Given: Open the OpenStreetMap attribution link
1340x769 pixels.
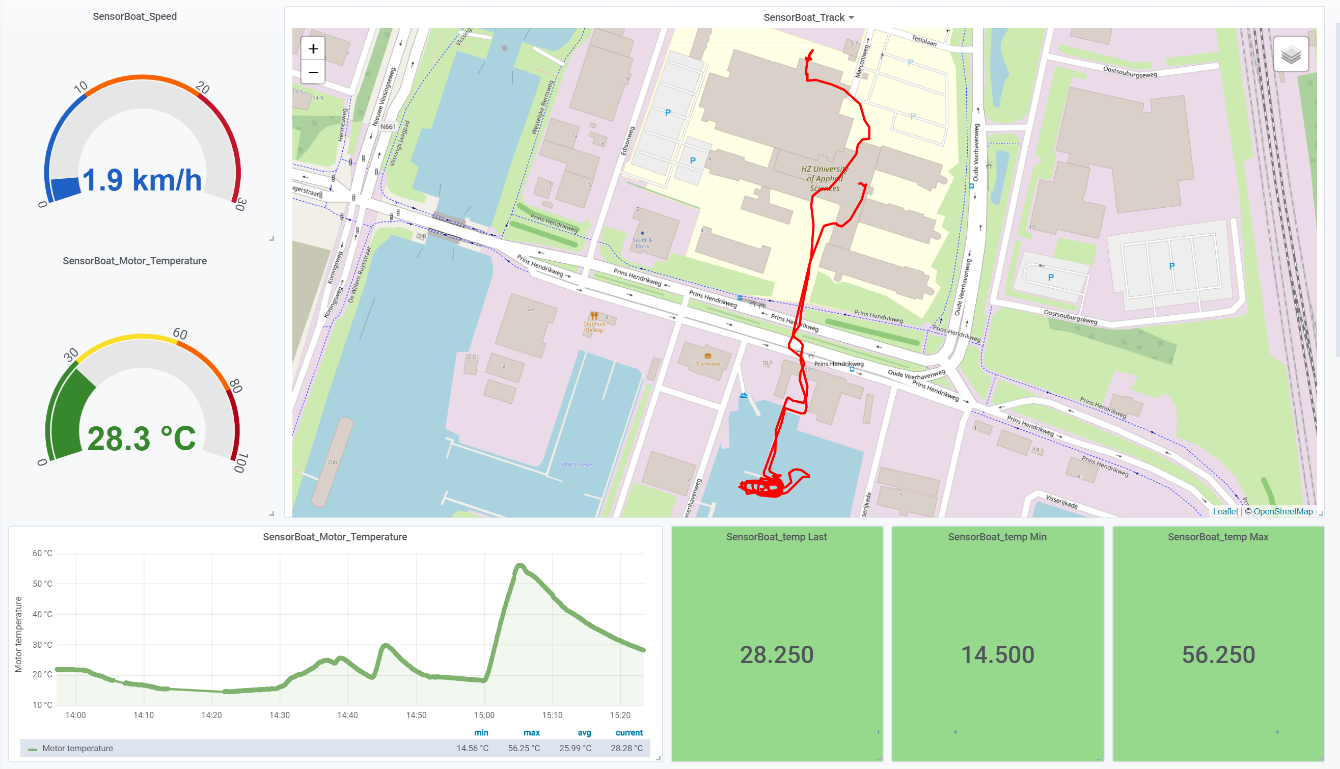Looking at the screenshot, I should click(1282, 511).
